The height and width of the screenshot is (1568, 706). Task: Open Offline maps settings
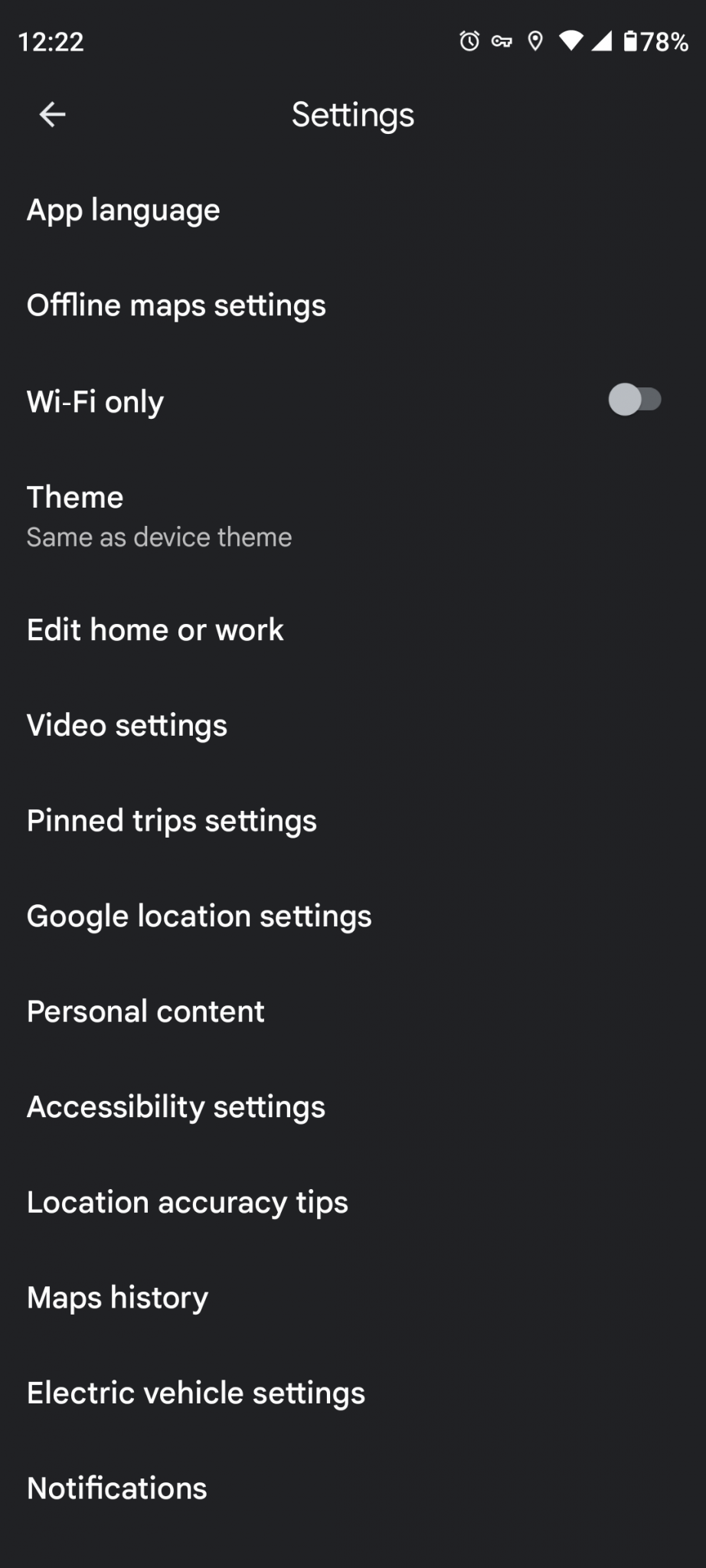(x=176, y=305)
